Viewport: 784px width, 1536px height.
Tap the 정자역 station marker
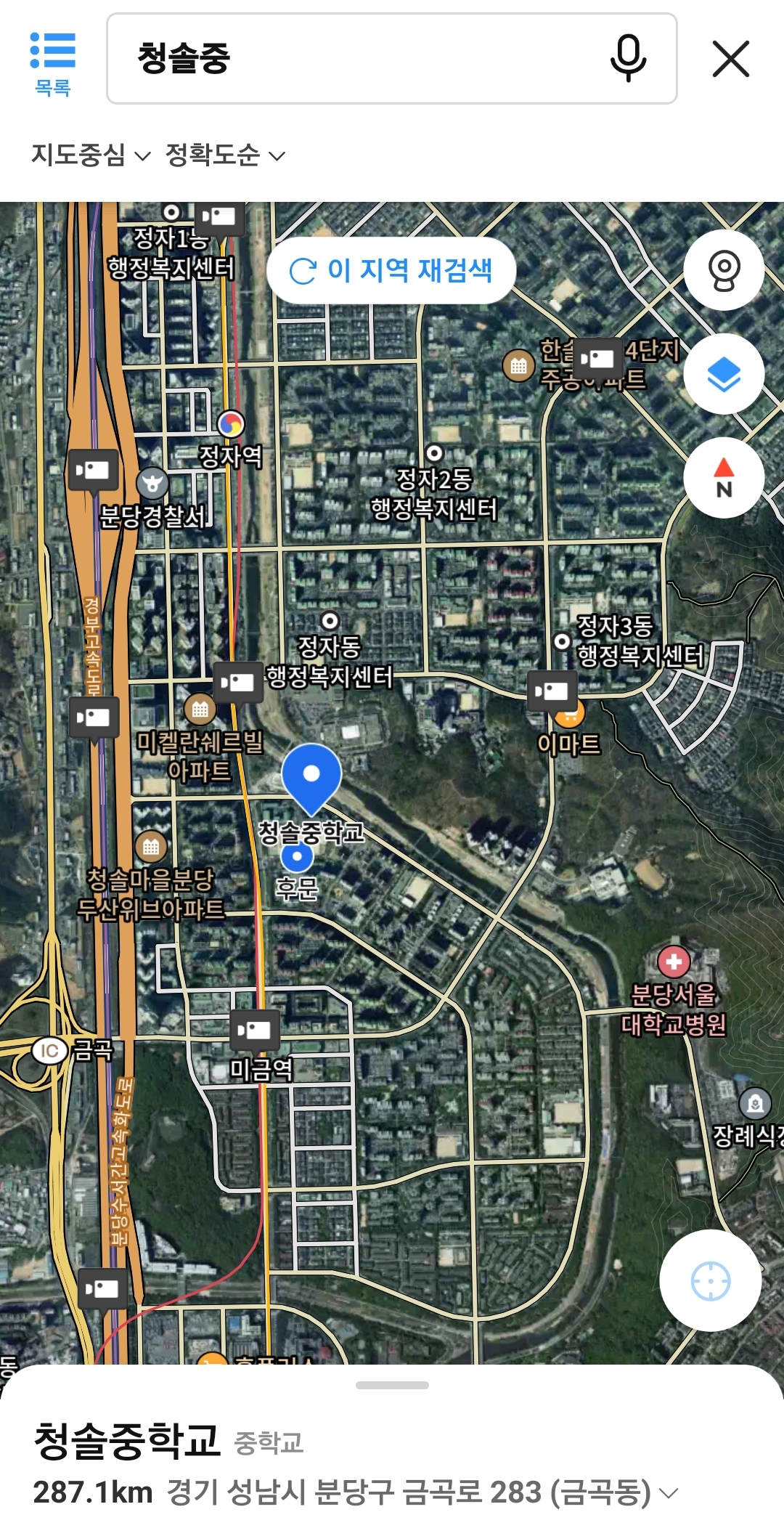[231, 424]
